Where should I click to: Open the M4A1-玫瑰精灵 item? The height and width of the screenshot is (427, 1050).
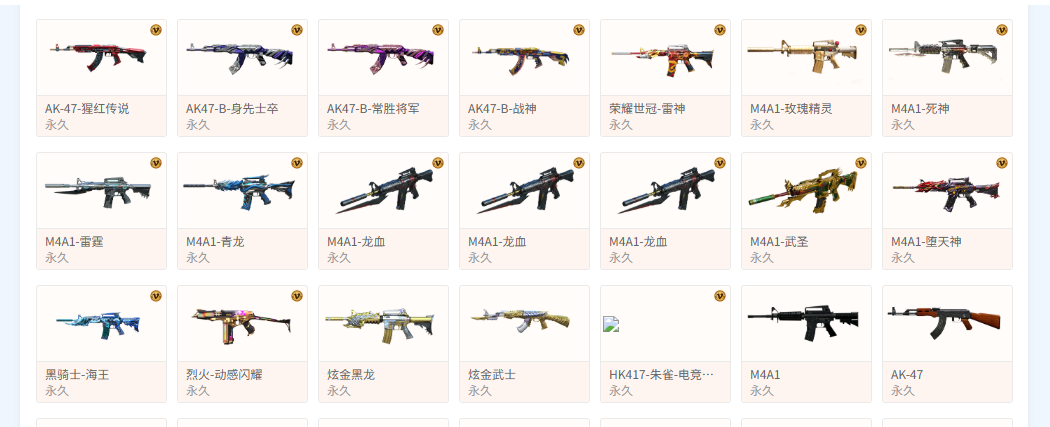(x=805, y=77)
